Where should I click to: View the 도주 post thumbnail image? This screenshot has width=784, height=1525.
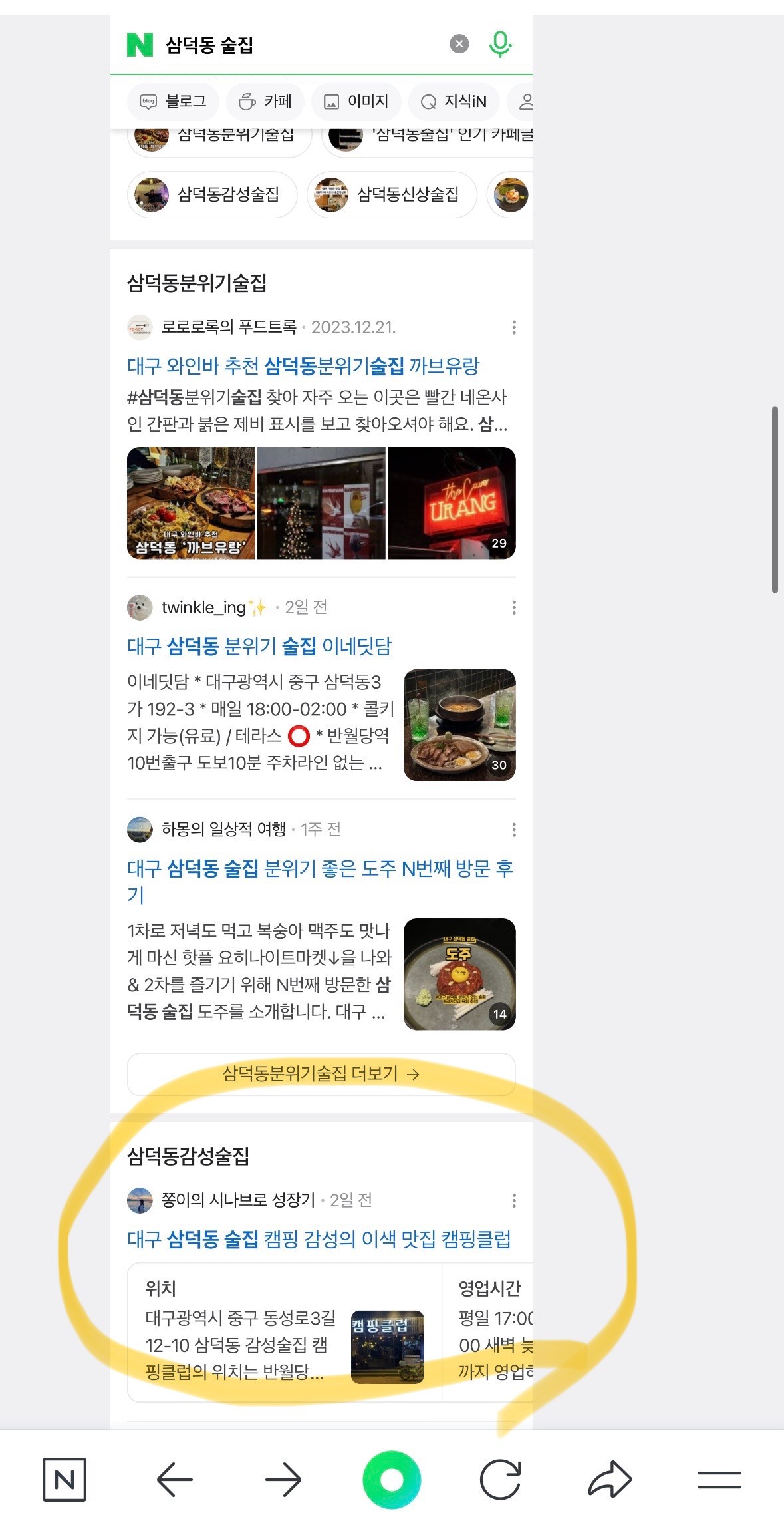click(x=459, y=974)
